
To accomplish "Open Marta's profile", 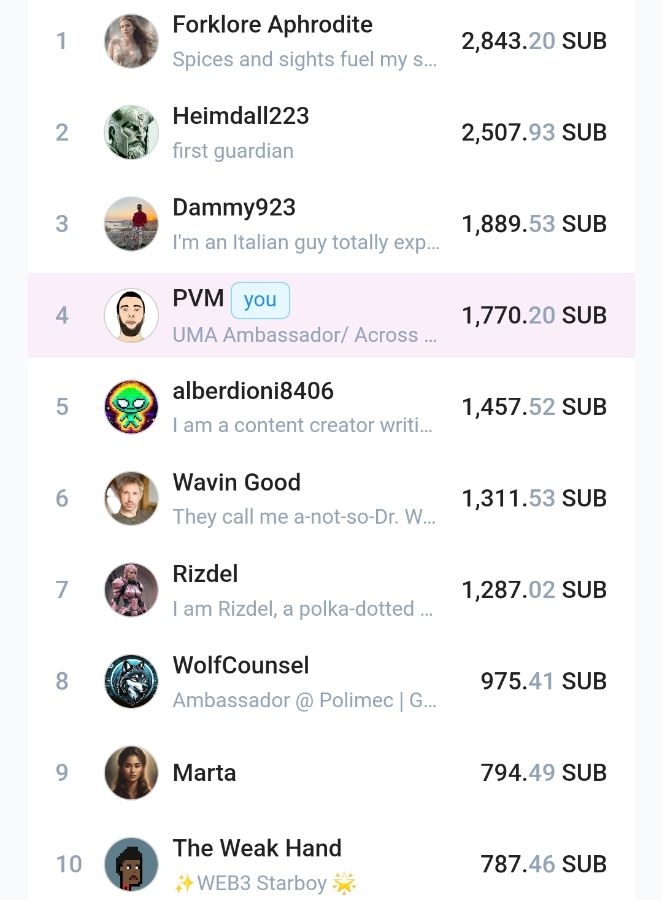I will tap(331, 773).
